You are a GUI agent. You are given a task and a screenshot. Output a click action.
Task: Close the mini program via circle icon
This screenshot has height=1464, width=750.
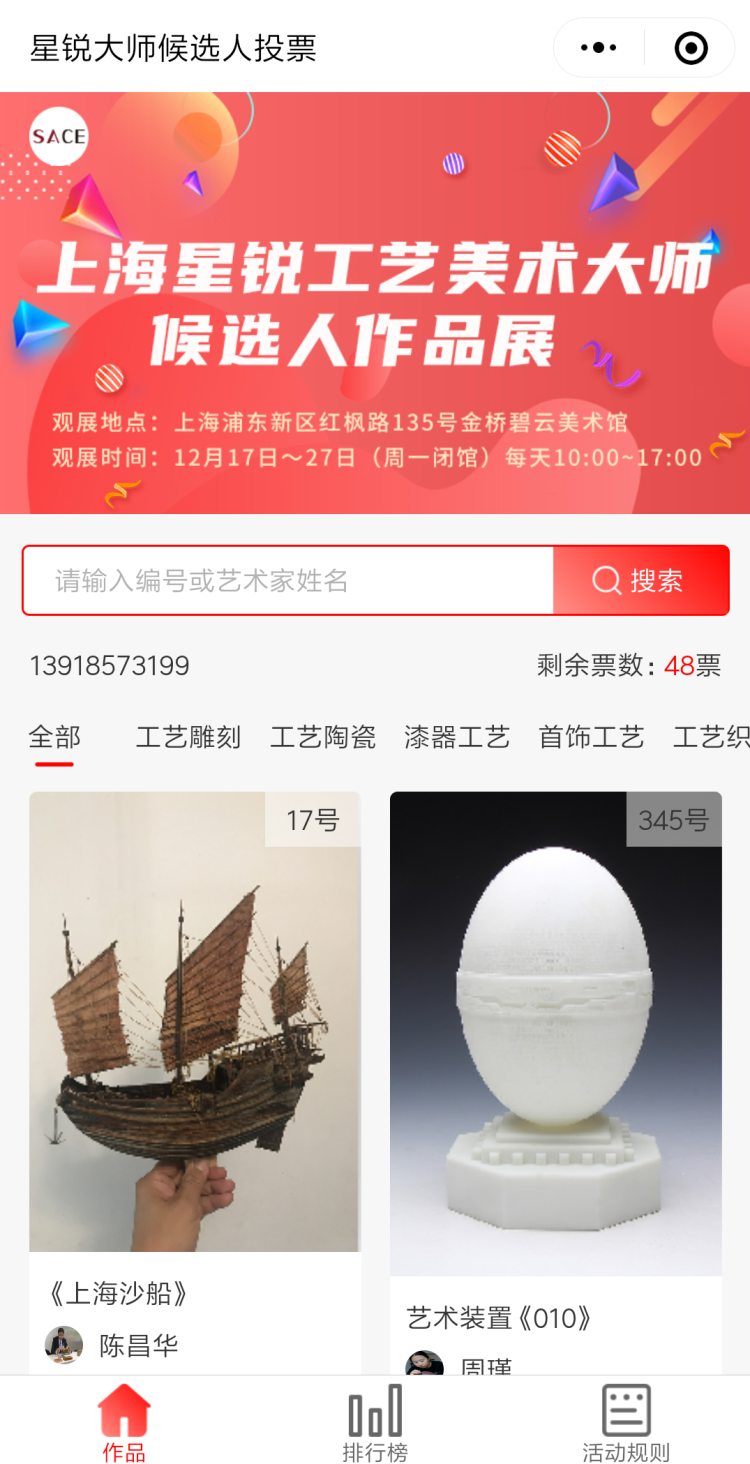click(691, 47)
